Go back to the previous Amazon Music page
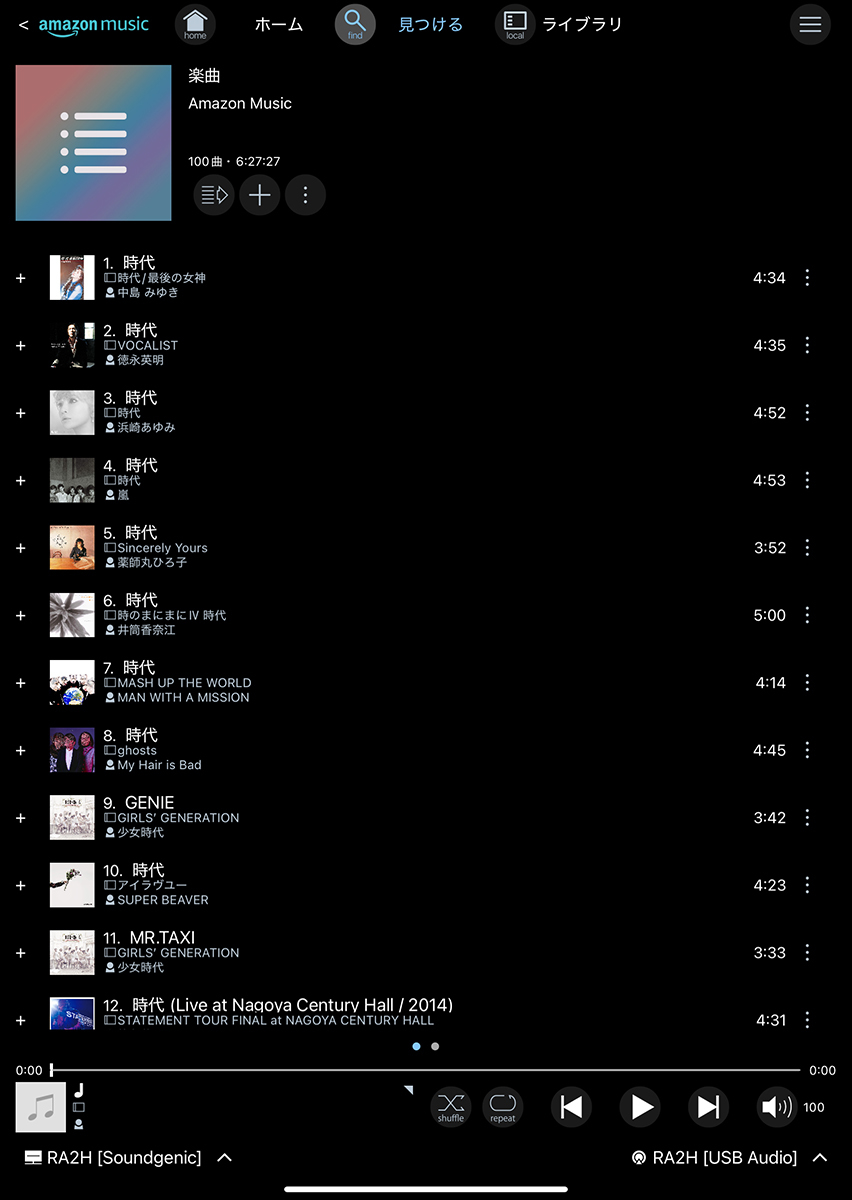Viewport: 852px width, 1200px height. (x=24, y=25)
